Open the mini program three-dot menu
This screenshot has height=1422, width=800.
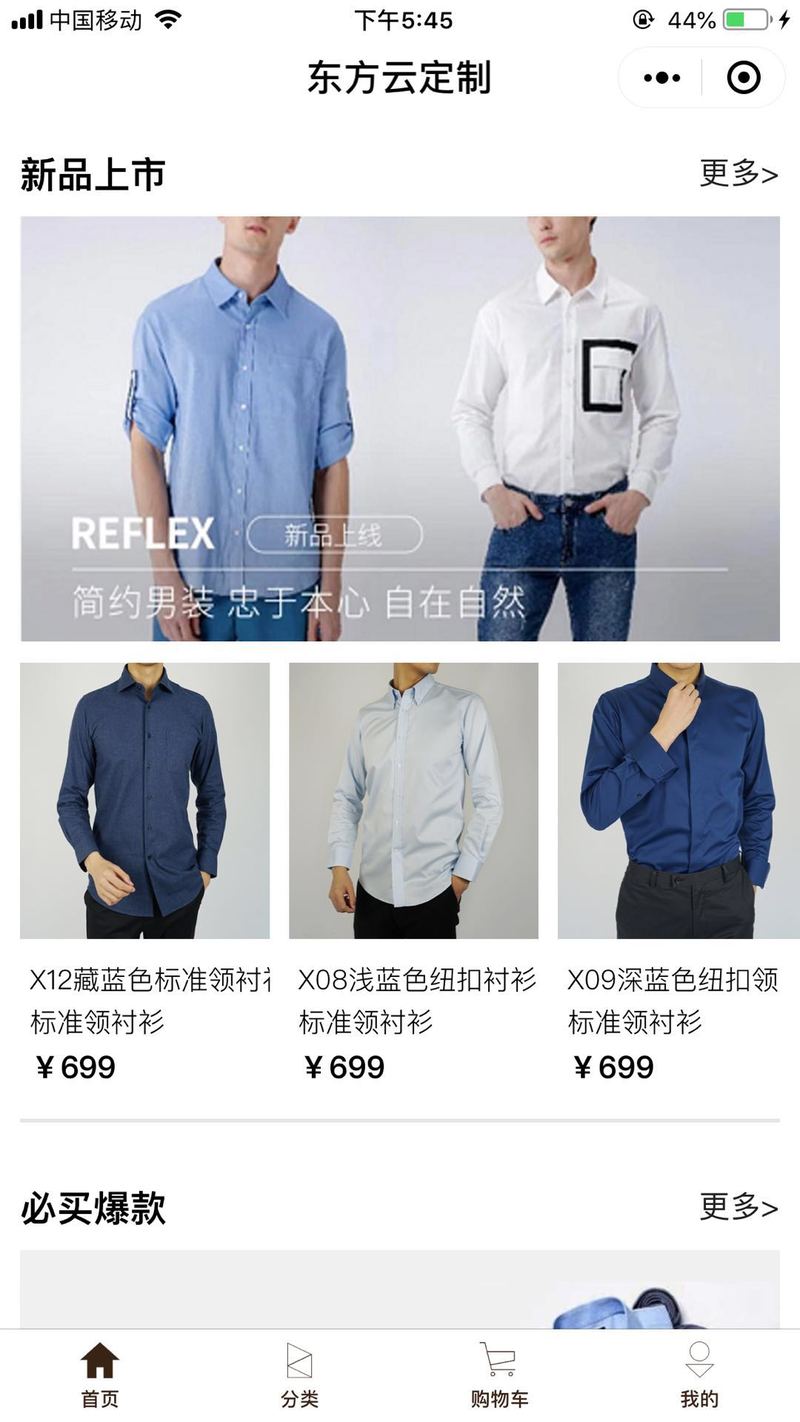pos(661,78)
